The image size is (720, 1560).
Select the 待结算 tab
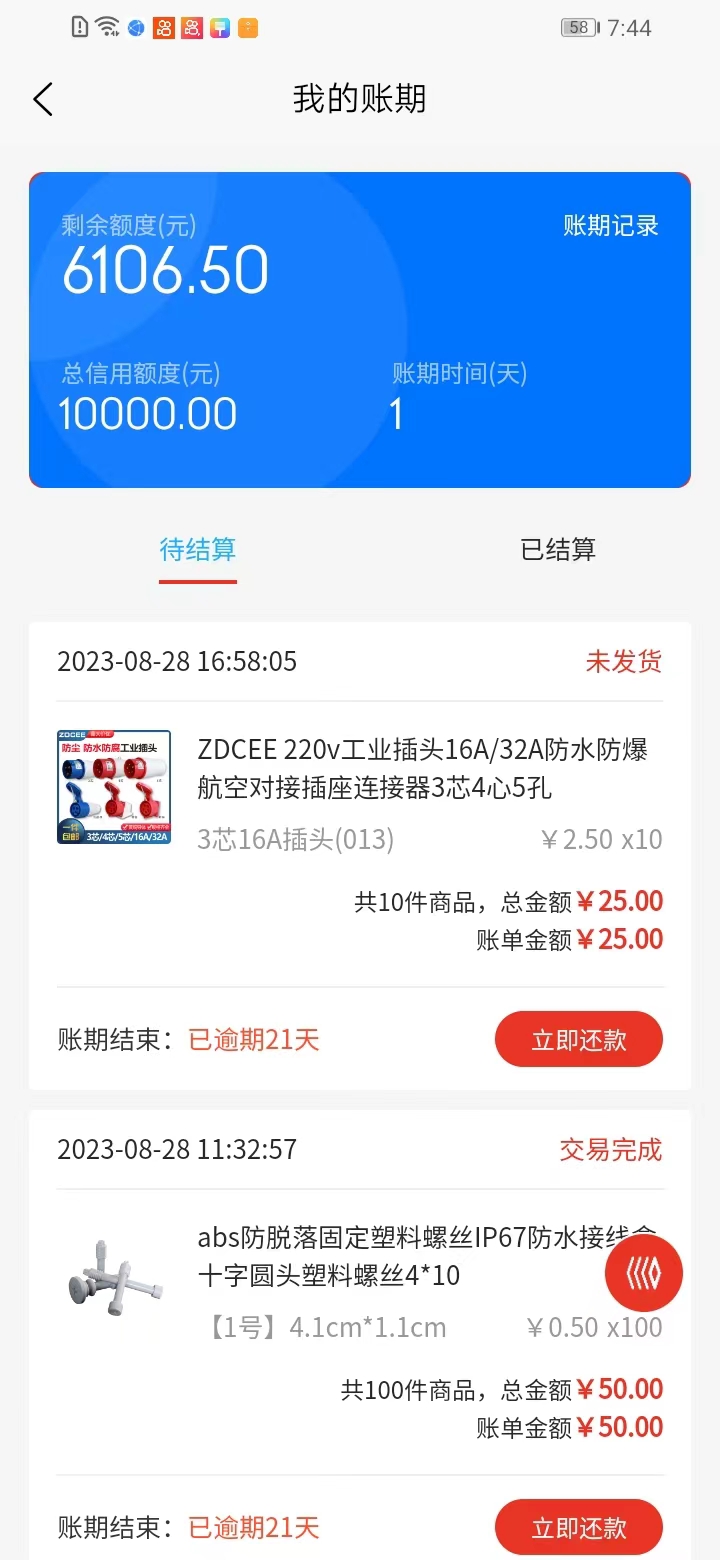[x=197, y=548]
